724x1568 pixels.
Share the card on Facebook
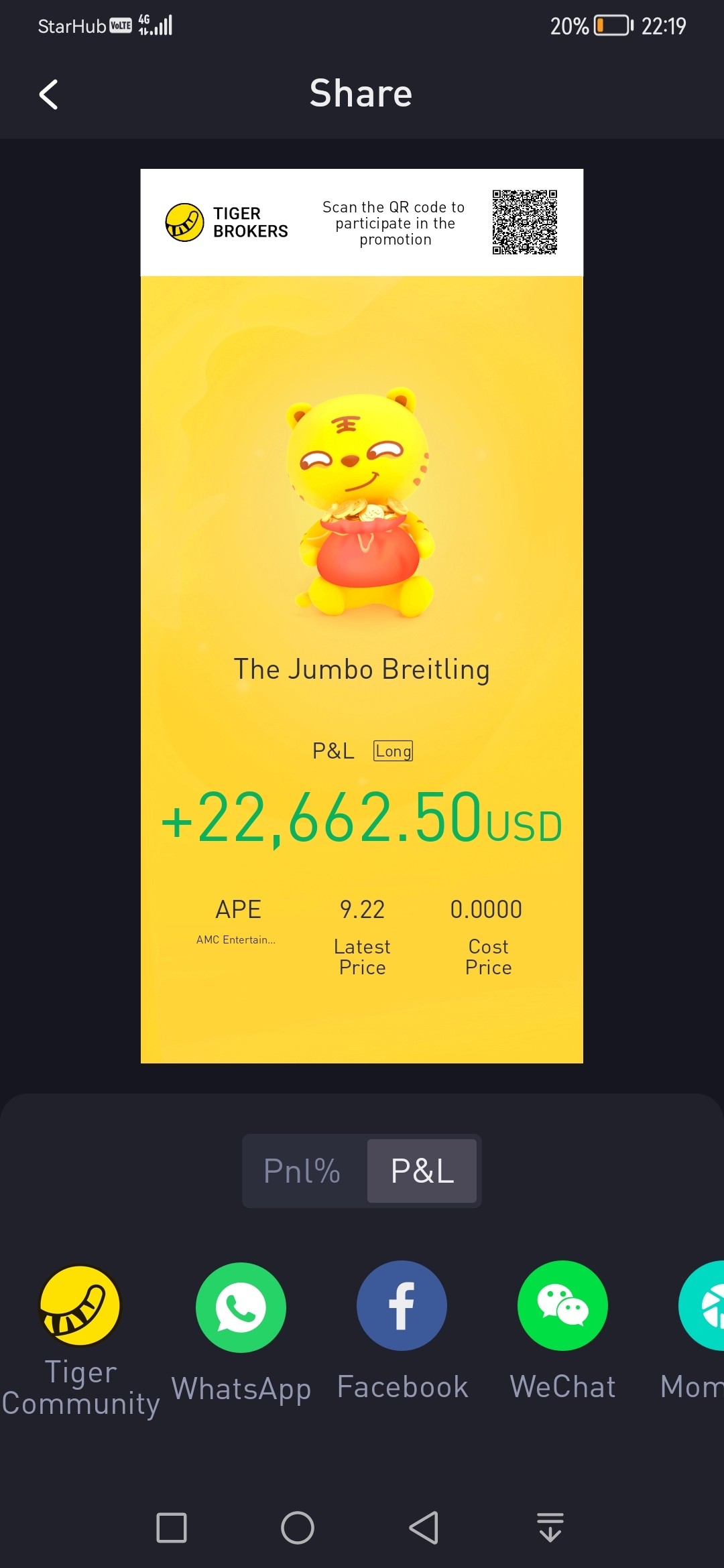click(x=402, y=1306)
